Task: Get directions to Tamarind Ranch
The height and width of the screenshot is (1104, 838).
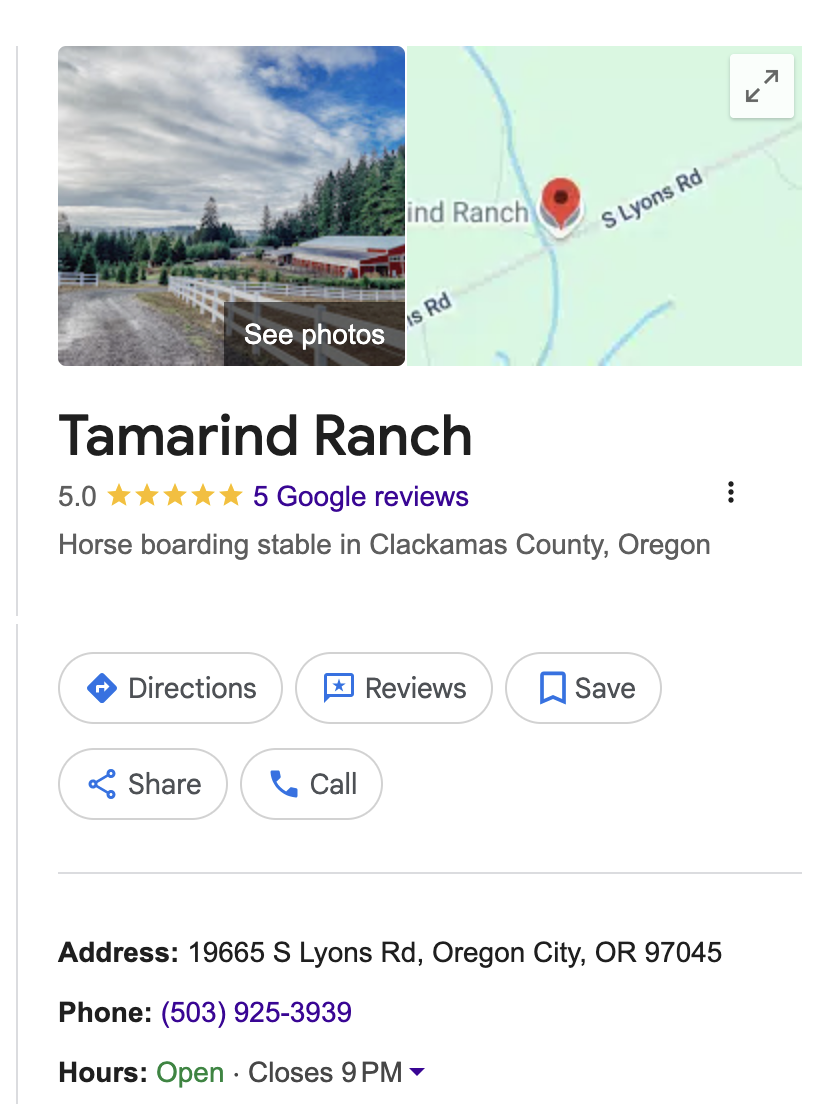Action: [171, 688]
